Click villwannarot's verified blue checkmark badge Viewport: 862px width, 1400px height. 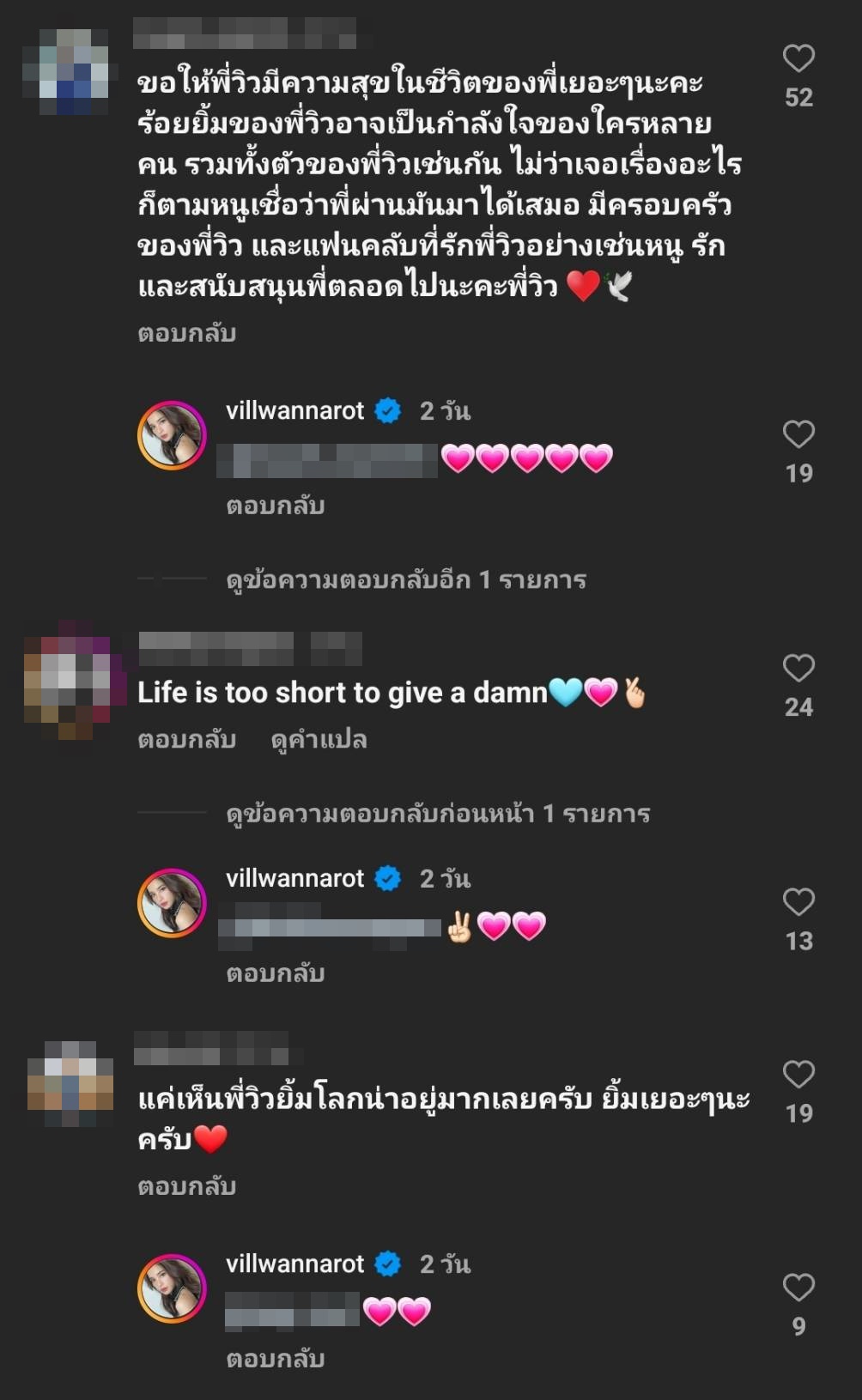coord(388,411)
